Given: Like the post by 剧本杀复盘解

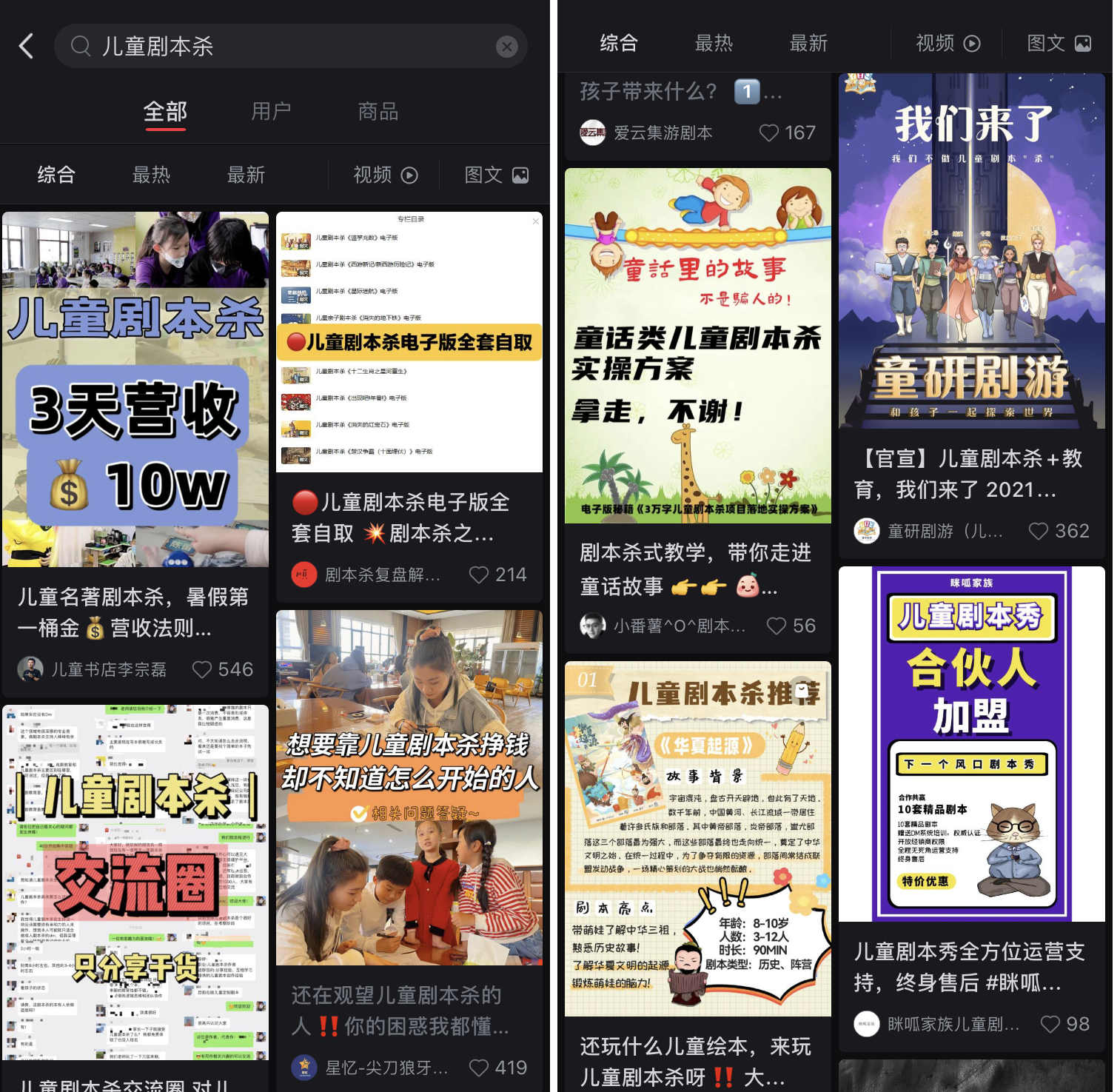Looking at the screenshot, I should (480, 575).
